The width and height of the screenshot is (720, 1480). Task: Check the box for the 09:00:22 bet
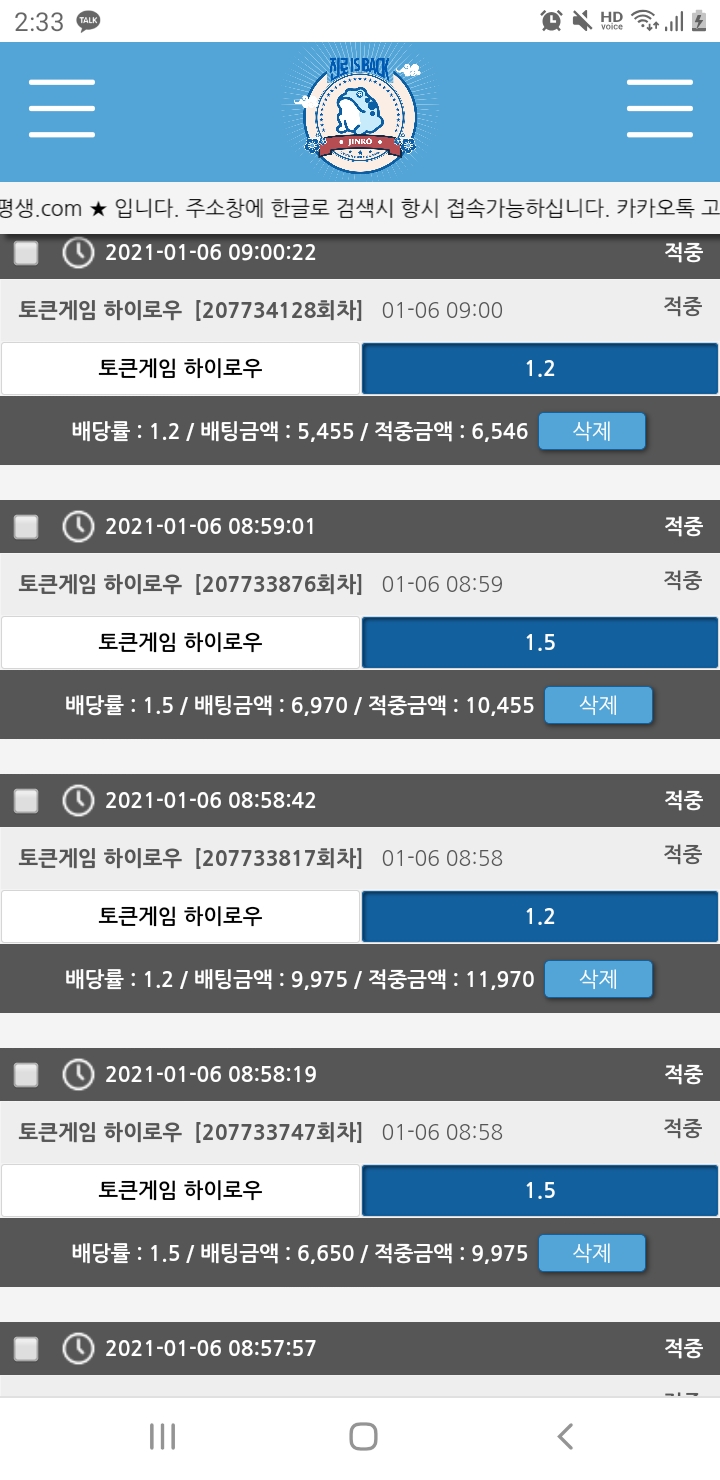point(26,253)
